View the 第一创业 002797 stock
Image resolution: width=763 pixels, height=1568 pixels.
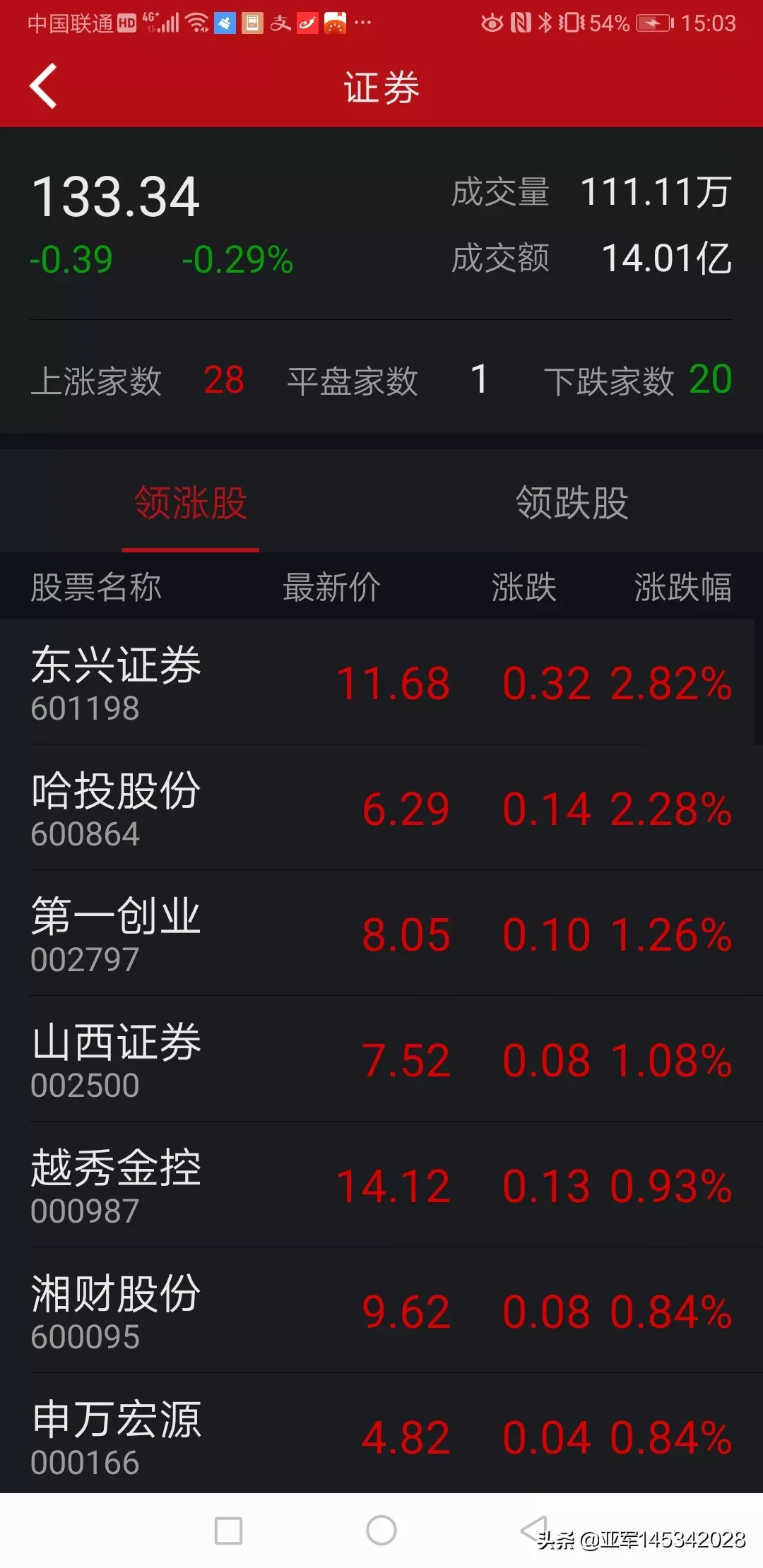pos(381,933)
